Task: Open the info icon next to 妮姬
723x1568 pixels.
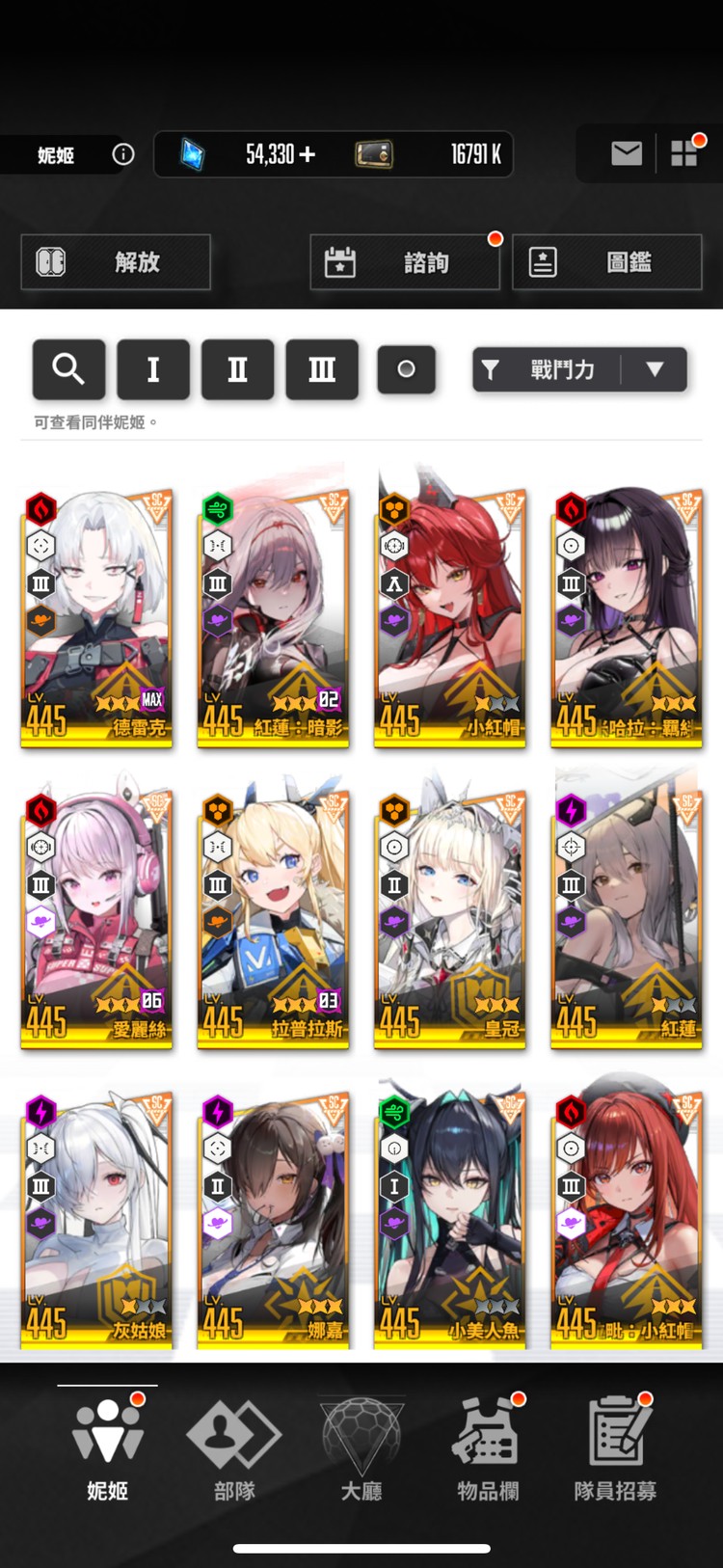Action: (x=123, y=154)
